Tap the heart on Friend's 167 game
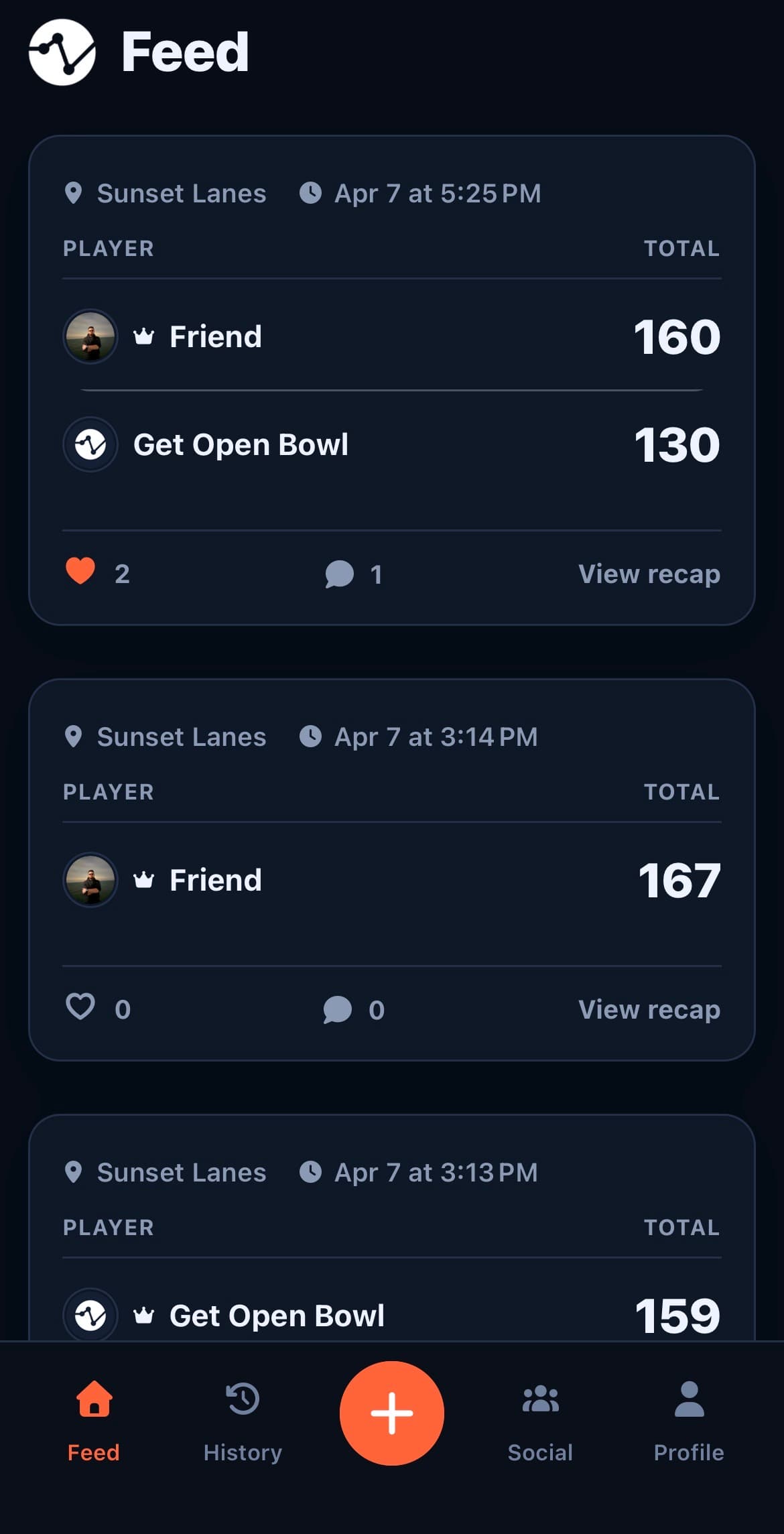Viewport: 784px width, 1534px height. [80, 1009]
